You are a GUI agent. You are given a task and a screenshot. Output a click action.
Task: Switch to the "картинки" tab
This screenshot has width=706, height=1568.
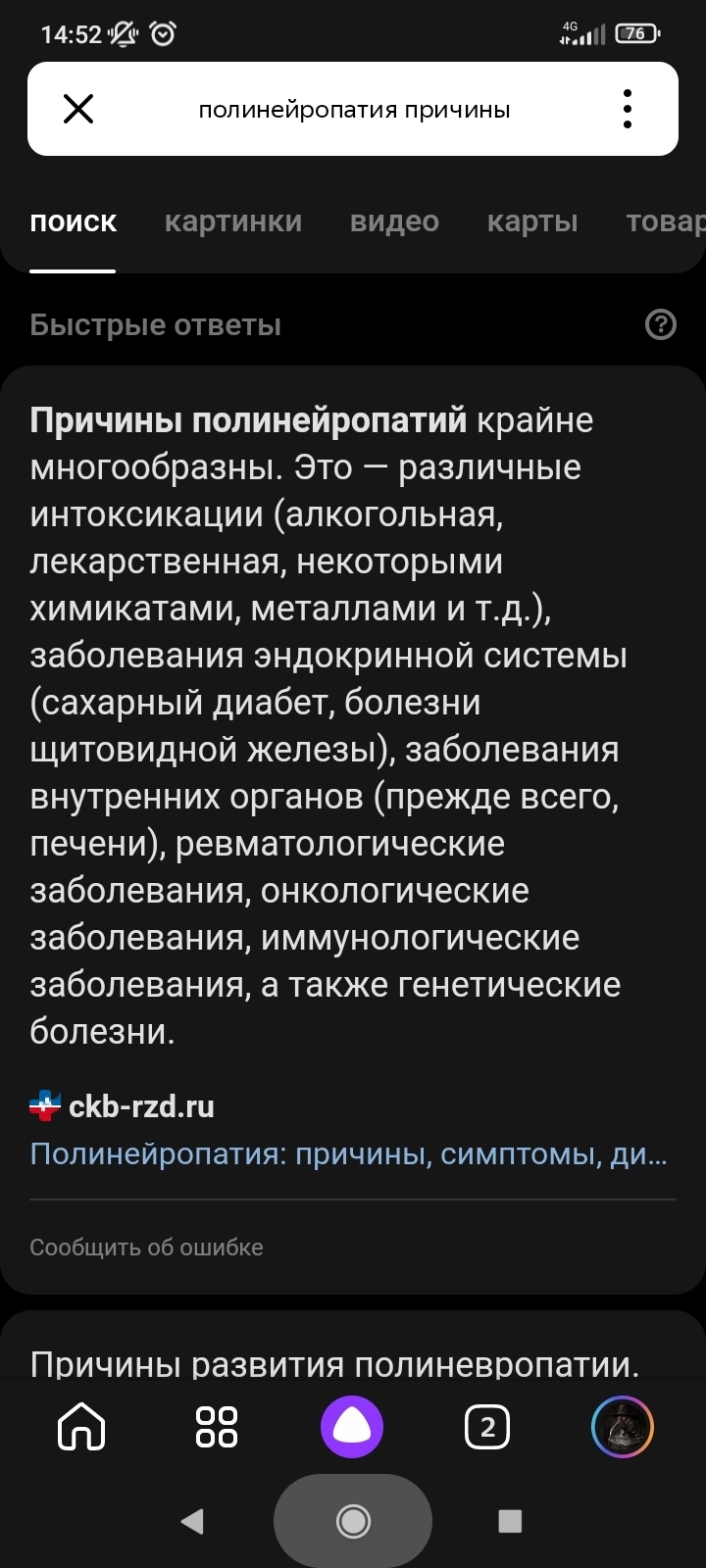233,221
